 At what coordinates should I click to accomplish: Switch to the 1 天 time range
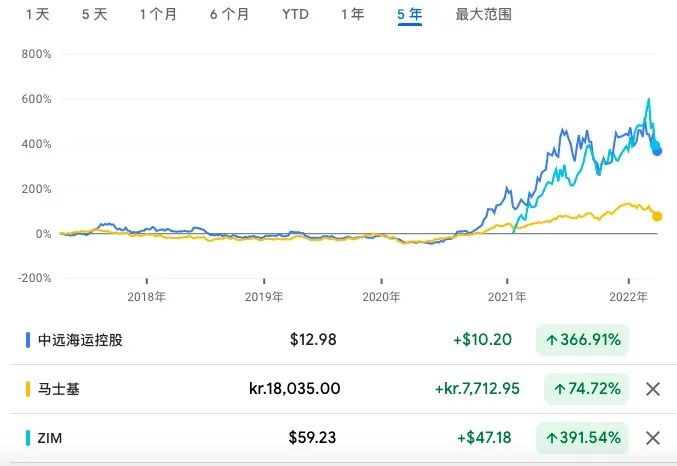[x=38, y=14]
